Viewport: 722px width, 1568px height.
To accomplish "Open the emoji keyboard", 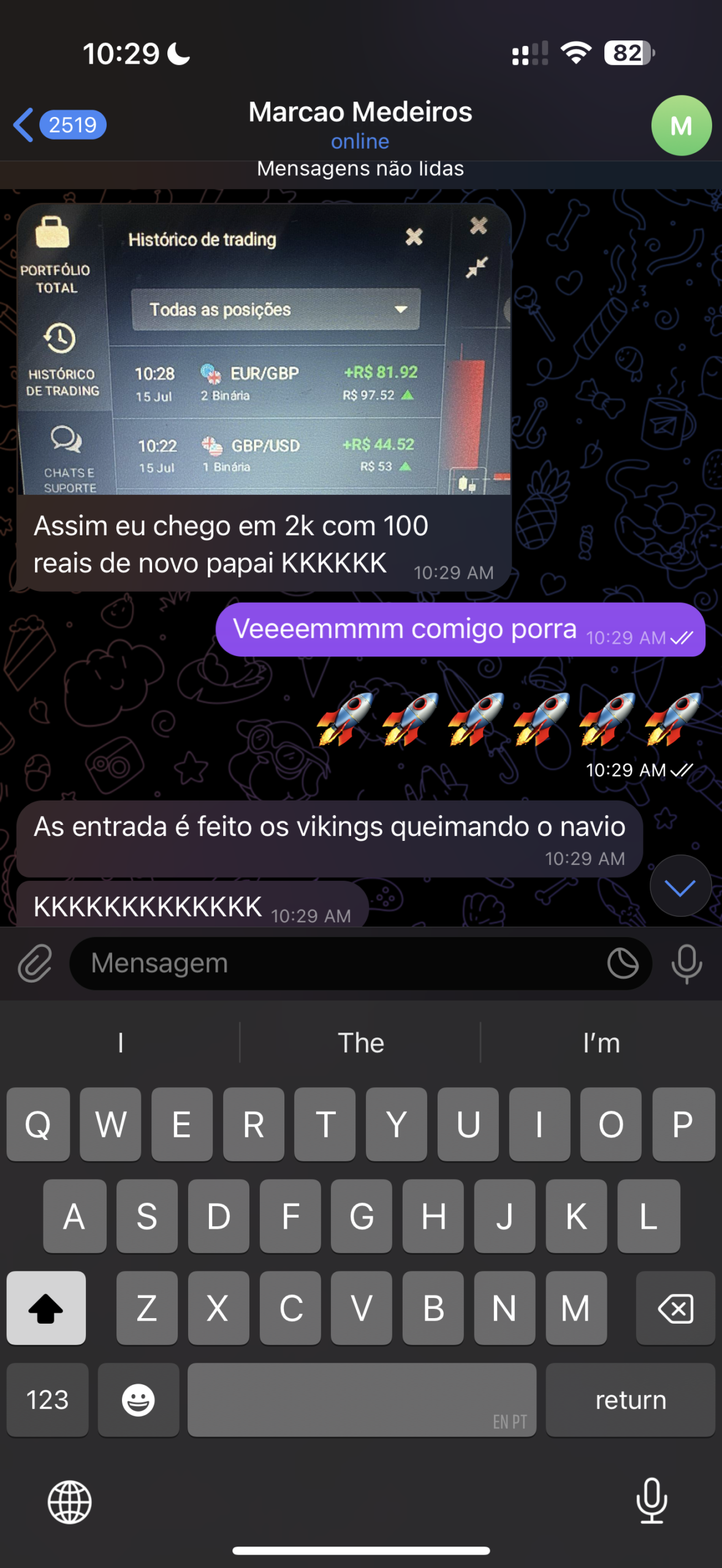I will pos(138,1400).
